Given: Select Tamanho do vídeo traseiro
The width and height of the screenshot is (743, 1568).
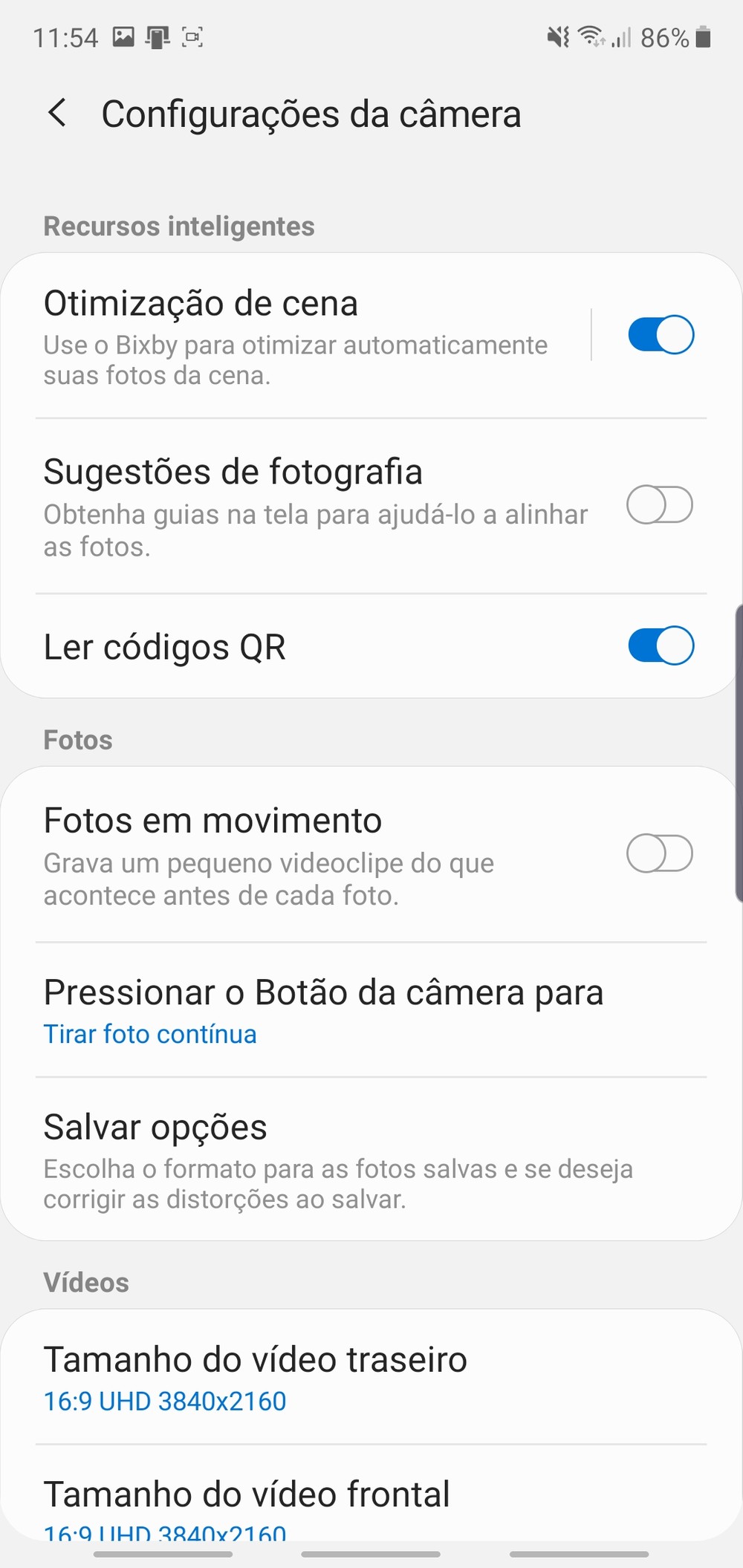Looking at the screenshot, I should tap(256, 1378).
